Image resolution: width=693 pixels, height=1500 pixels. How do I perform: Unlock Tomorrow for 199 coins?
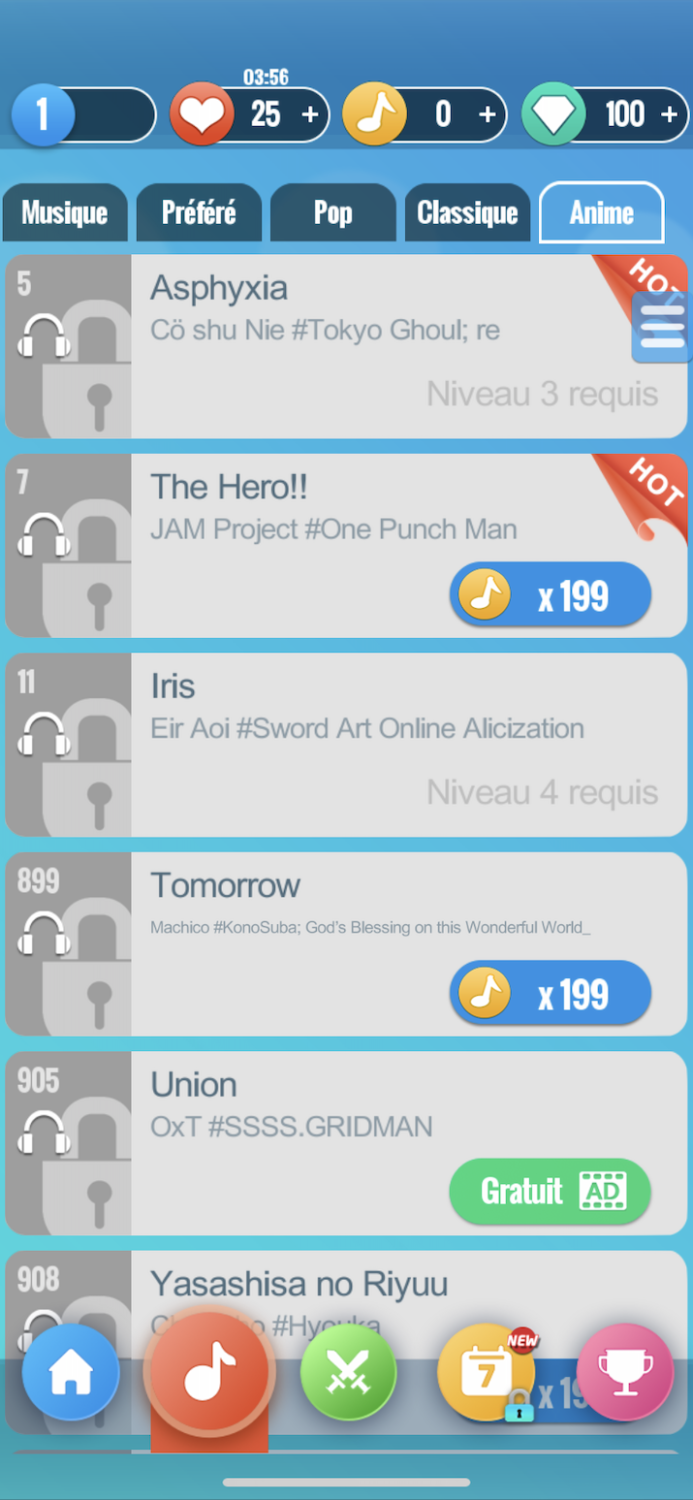[550, 994]
